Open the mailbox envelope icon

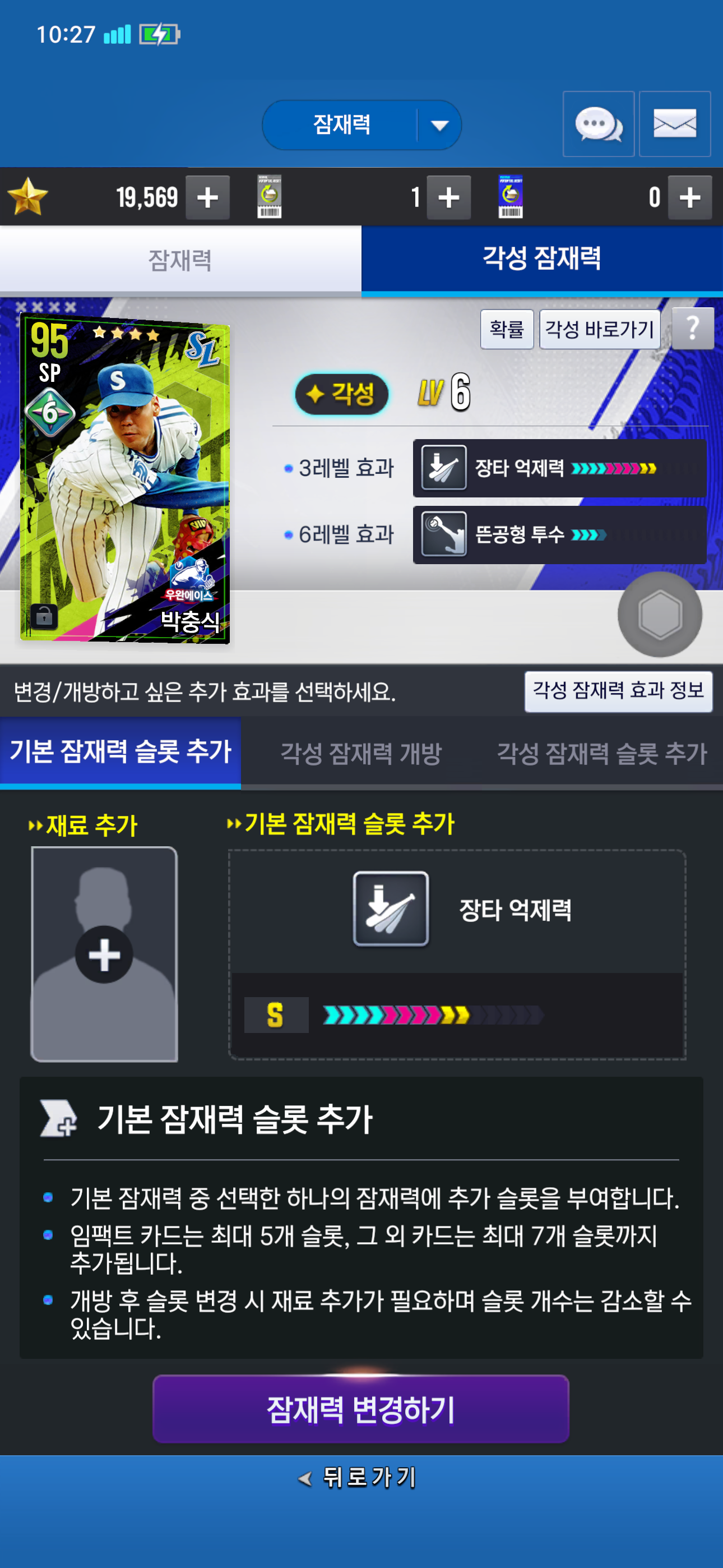point(674,124)
